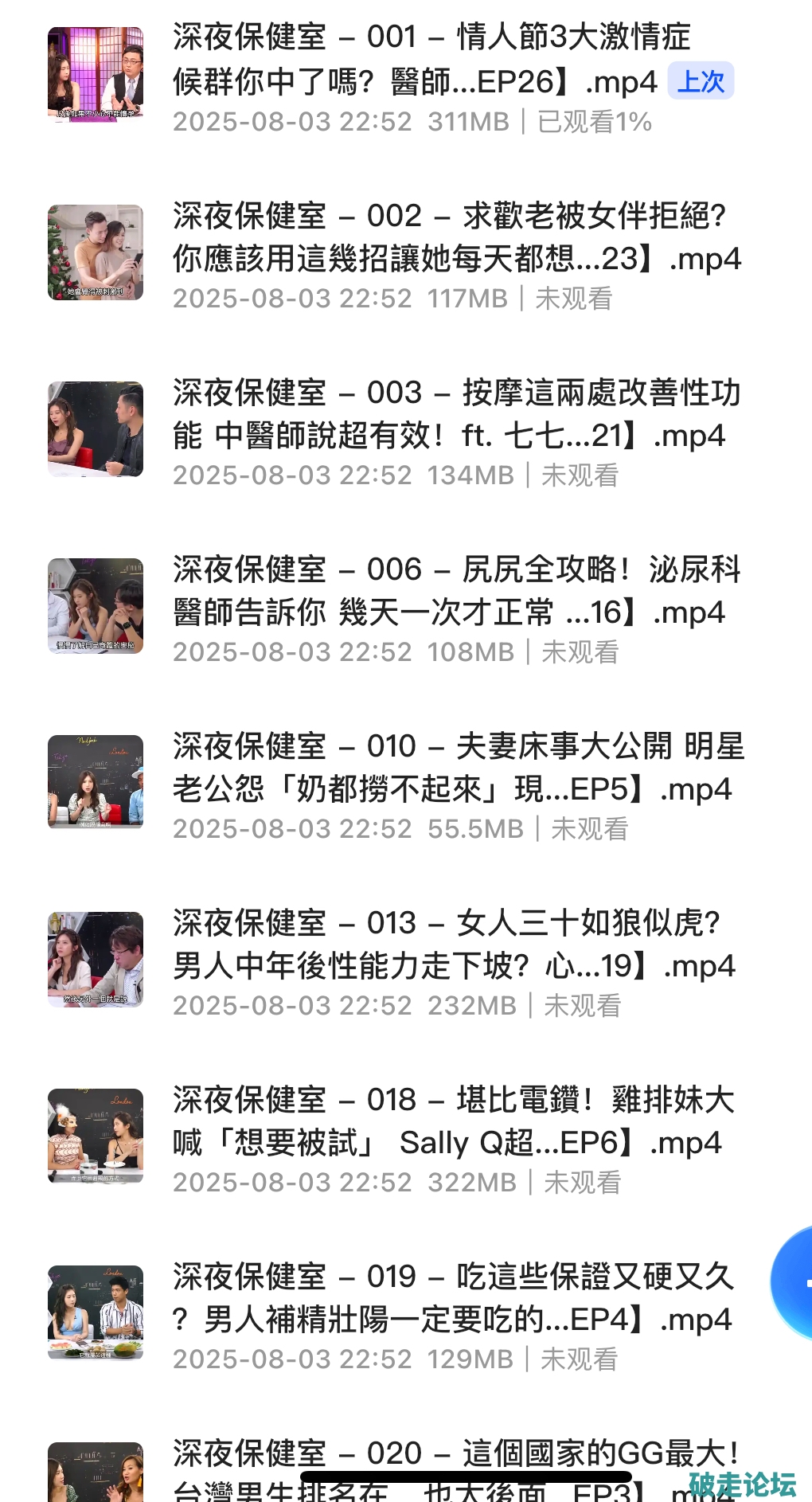Select episode 019 吃這些保證又硬又久
The height and width of the screenshot is (1502, 812).
click(x=454, y=1298)
